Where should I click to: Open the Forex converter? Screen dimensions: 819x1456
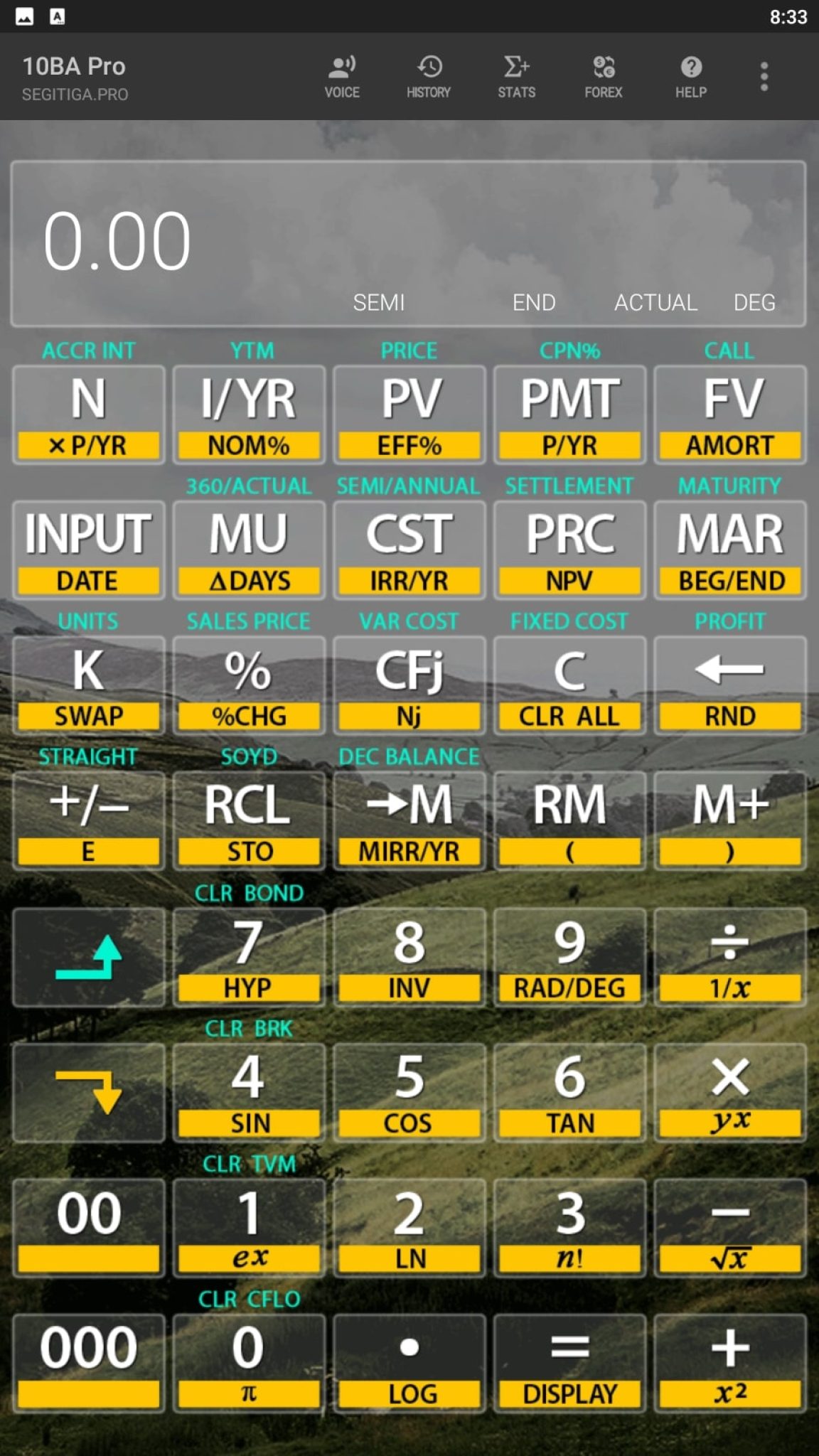tap(604, 77)
